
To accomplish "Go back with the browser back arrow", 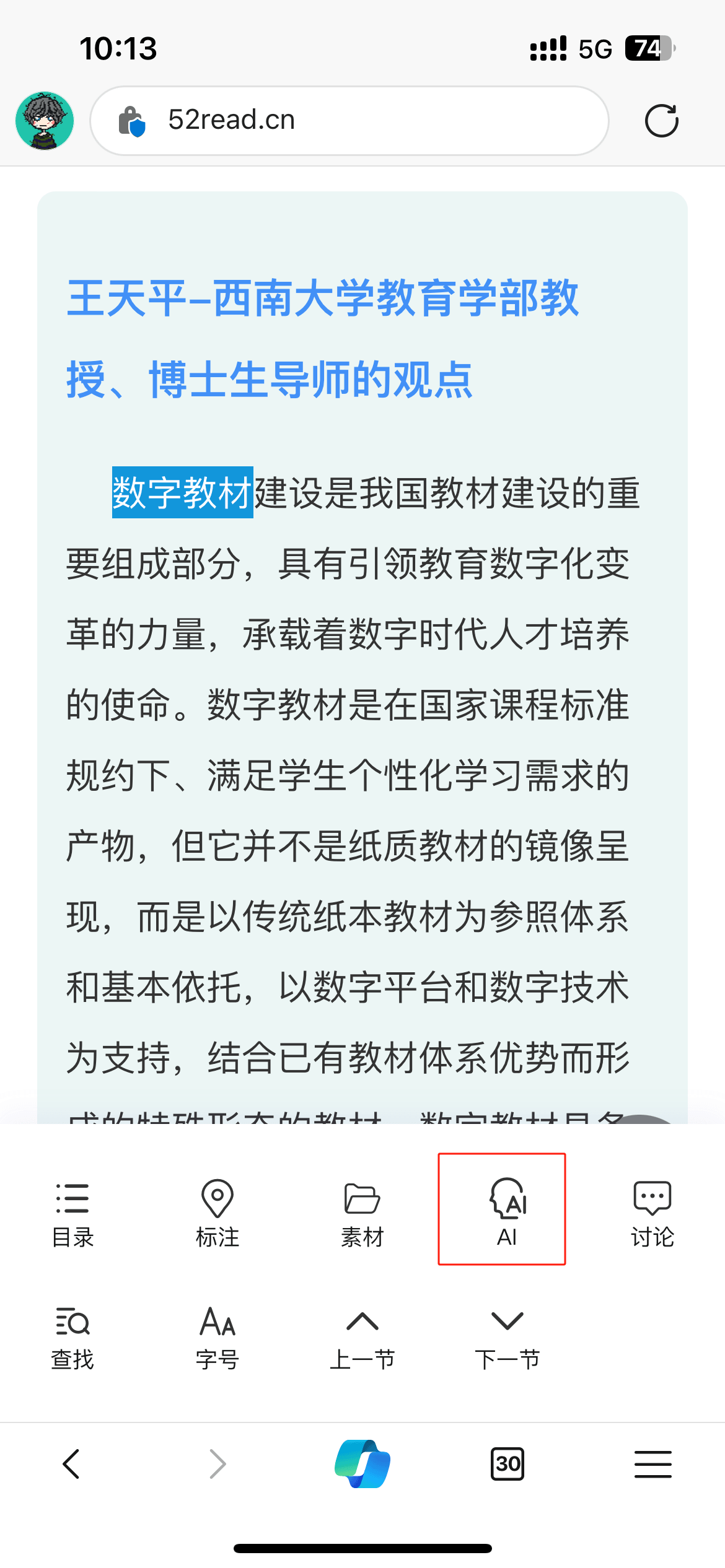I will [x=72, y=1464].
